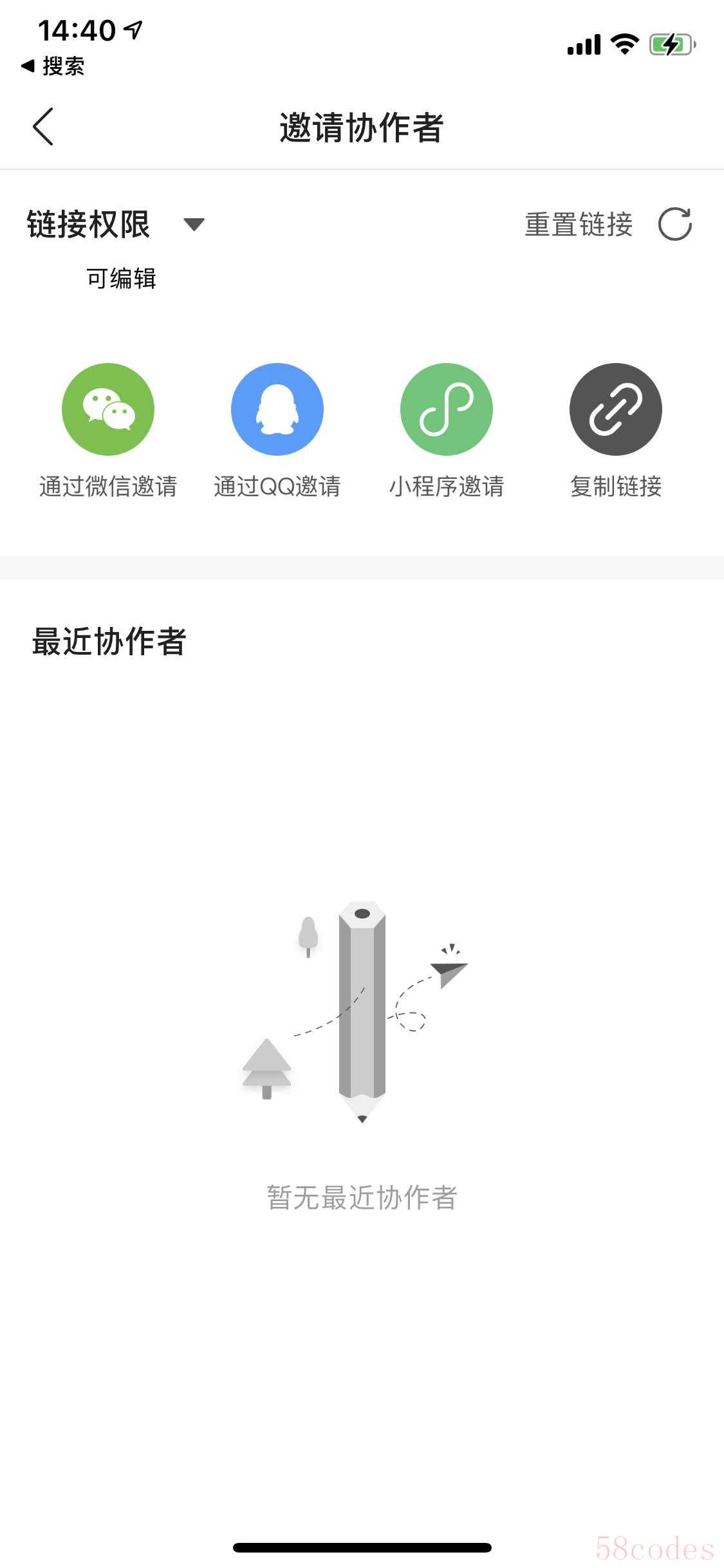The height and width of the screenshot is (1568, 724).
Task: Choose 小程序邀请 to invite via mini program
Action: 447,410
